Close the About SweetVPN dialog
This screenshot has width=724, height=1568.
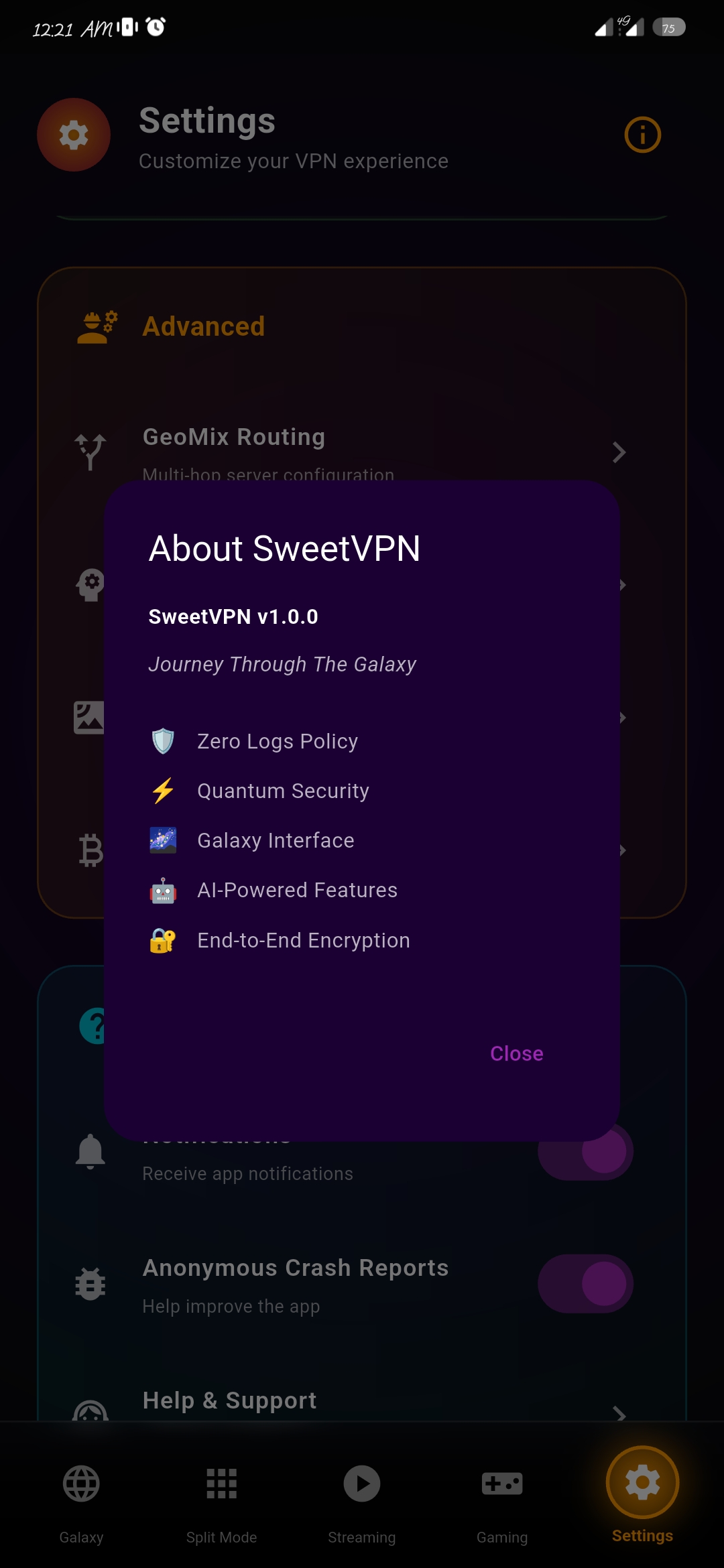pyautogui.click(x=516, y=1053)
